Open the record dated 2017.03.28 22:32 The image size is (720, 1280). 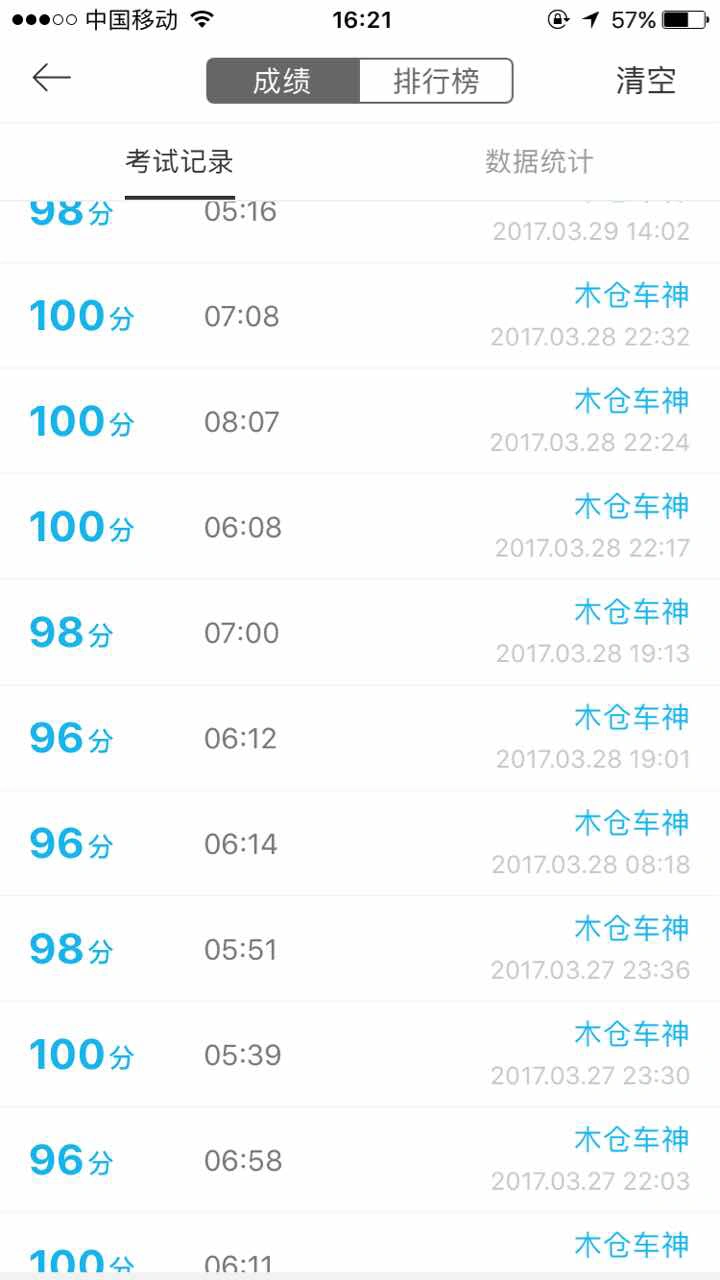tap(360, 315)
